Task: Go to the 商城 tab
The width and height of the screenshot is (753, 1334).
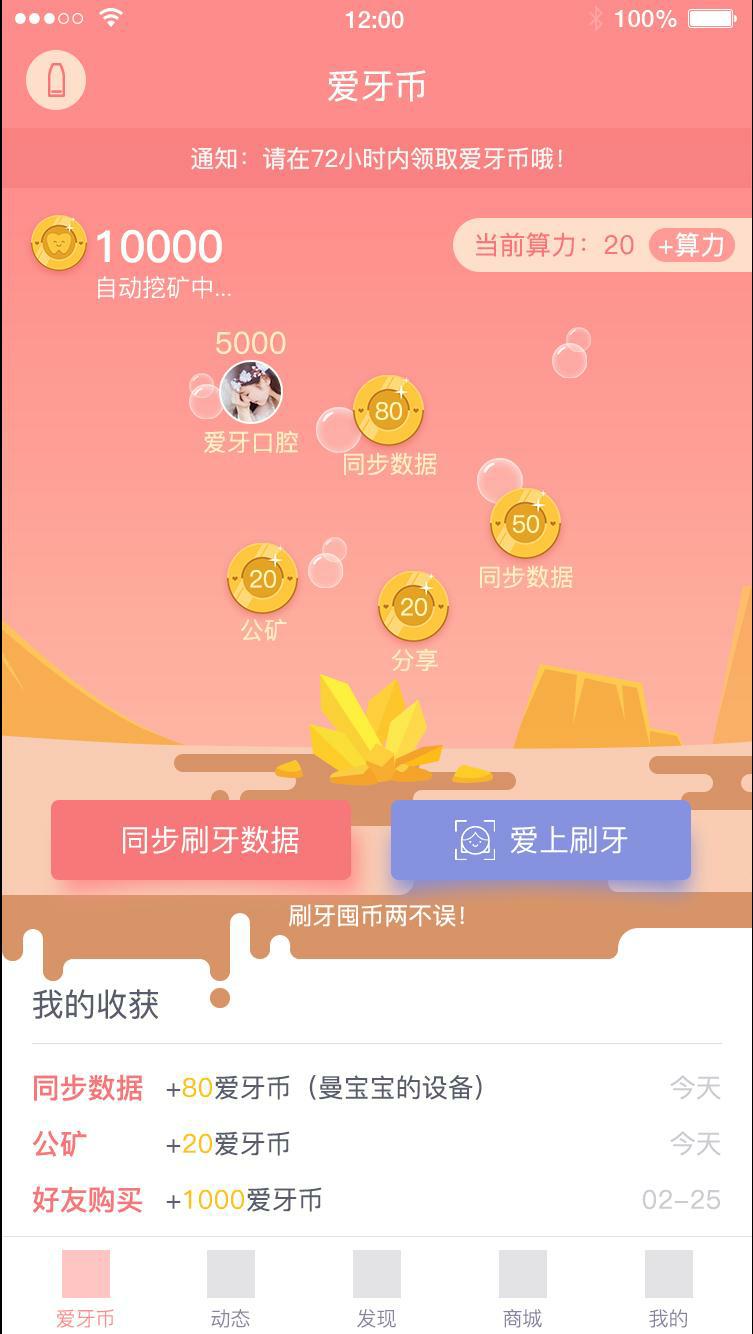Action: 523,1288
